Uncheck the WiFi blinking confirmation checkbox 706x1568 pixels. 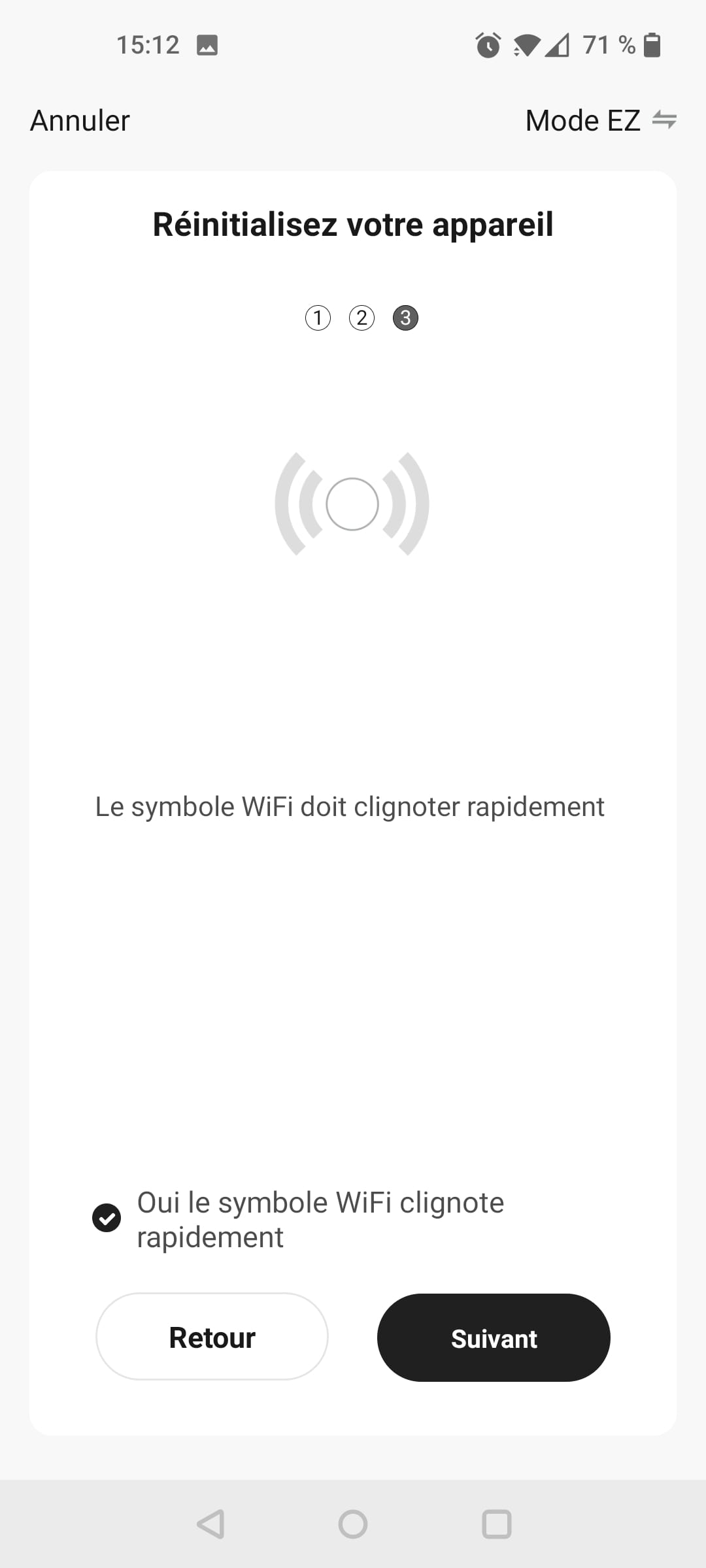point(107,1218)
